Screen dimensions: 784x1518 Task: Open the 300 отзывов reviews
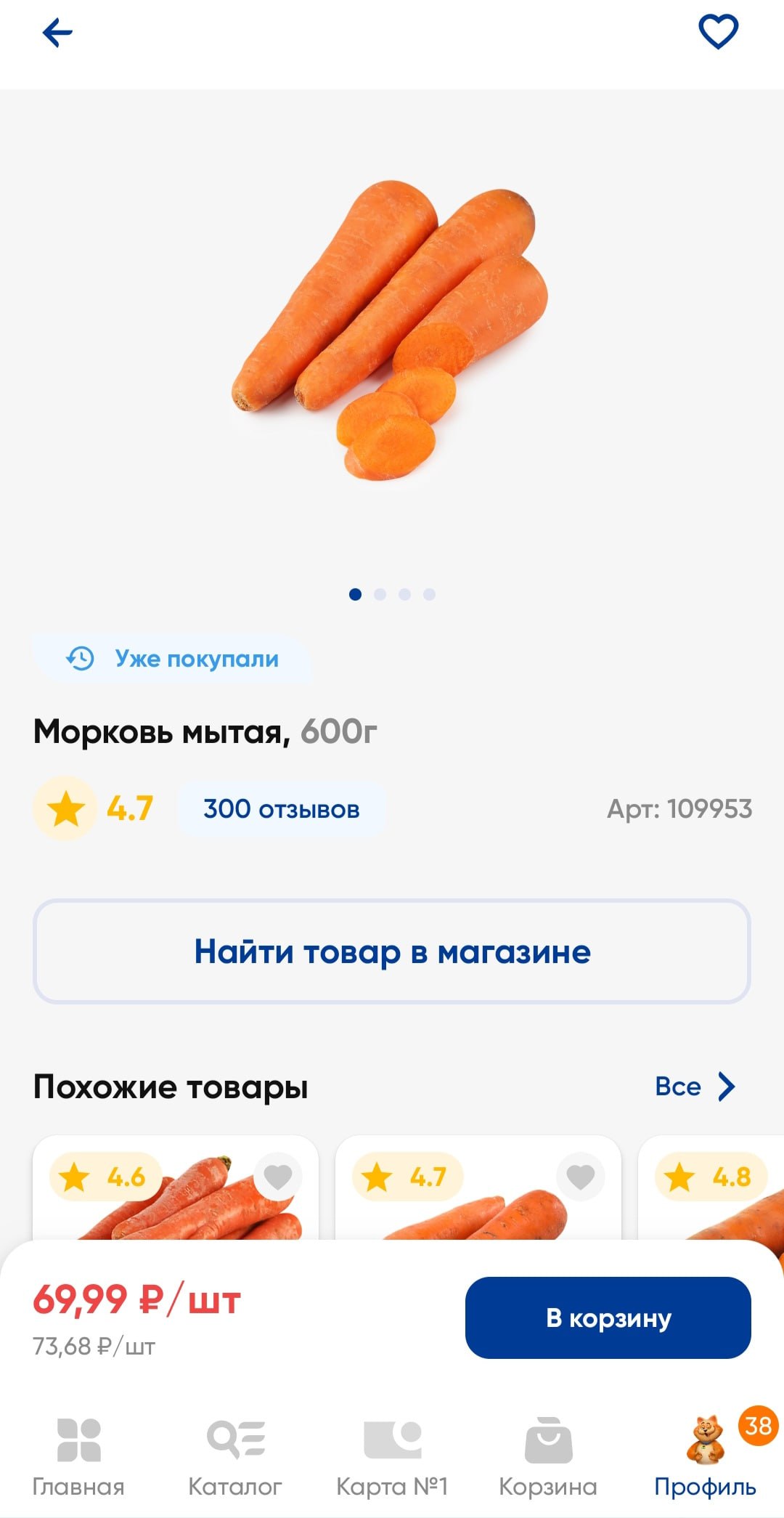(x=282, y=809)
